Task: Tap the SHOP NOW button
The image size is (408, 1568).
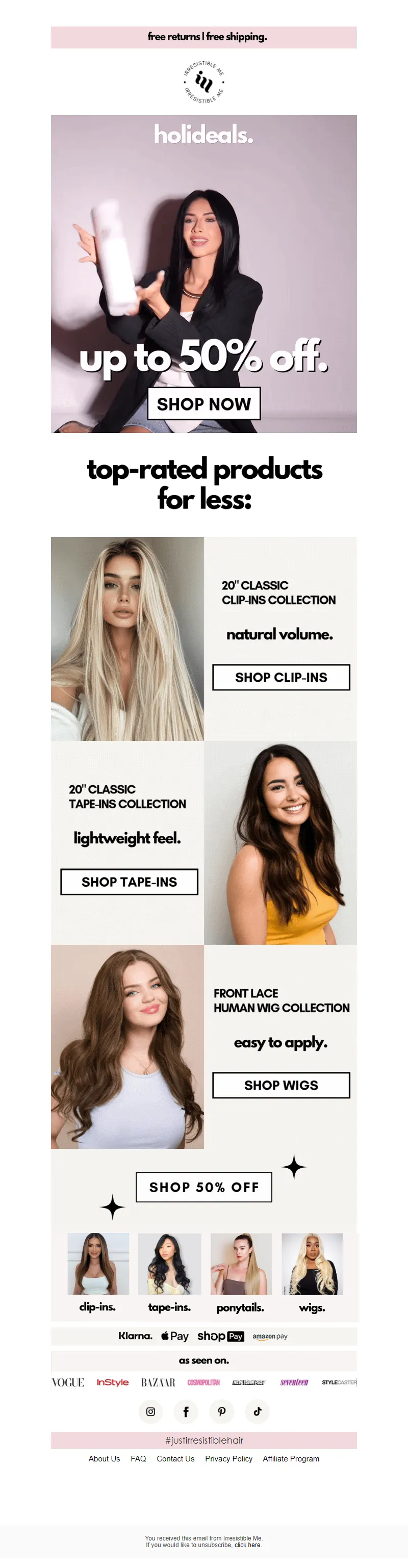Action: 204,403
